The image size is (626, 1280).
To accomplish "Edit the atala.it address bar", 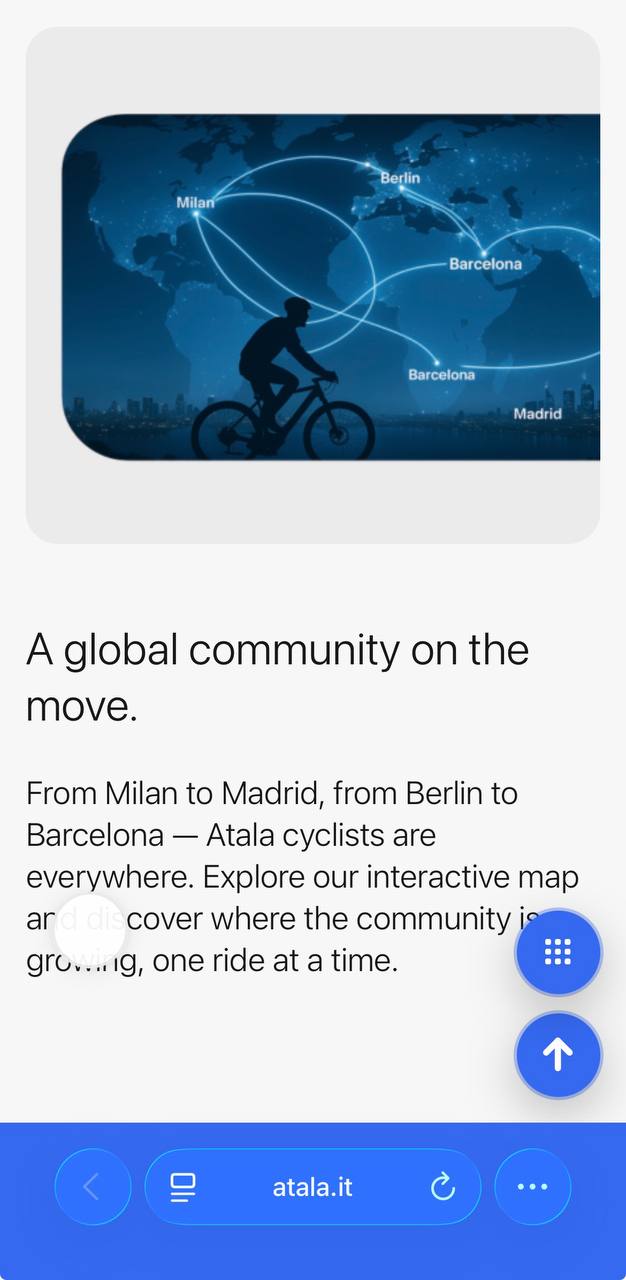I will 312,1187.
